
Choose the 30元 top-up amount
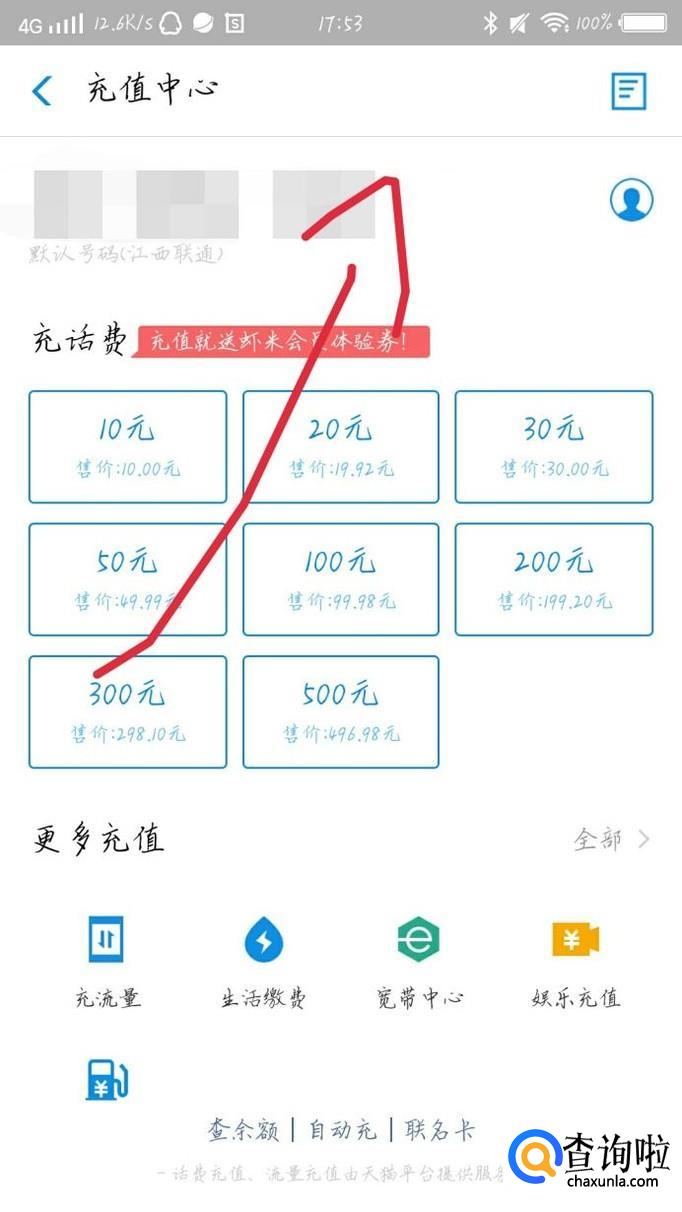point(553,446)
